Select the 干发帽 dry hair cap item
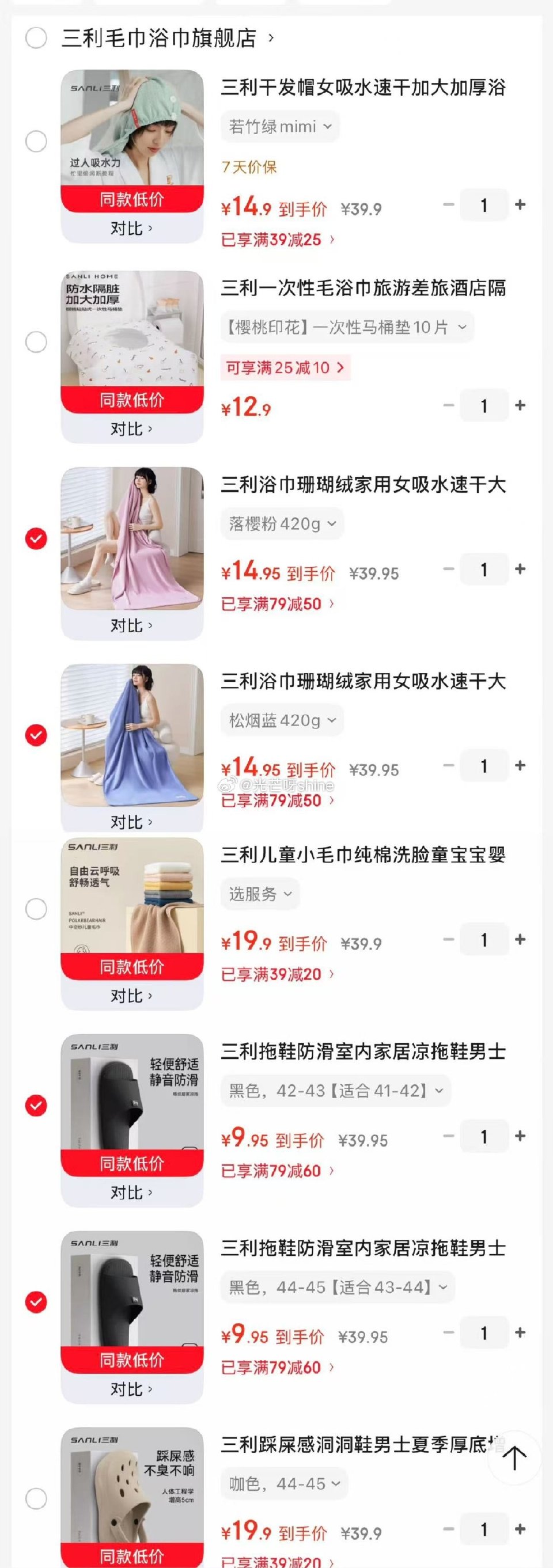This screenshot has height=1568, width=553. 35,141
